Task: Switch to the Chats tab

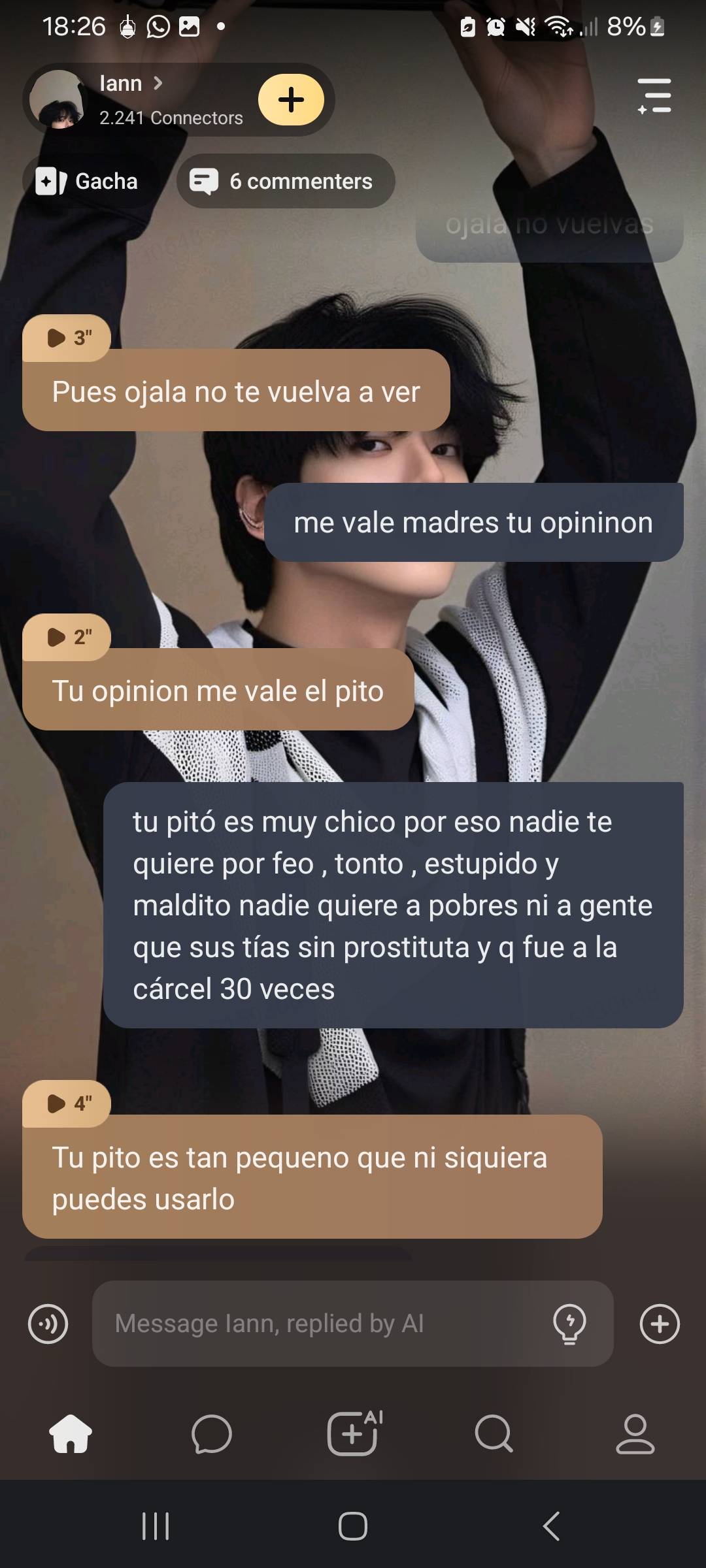Action: pos(212,1434)
